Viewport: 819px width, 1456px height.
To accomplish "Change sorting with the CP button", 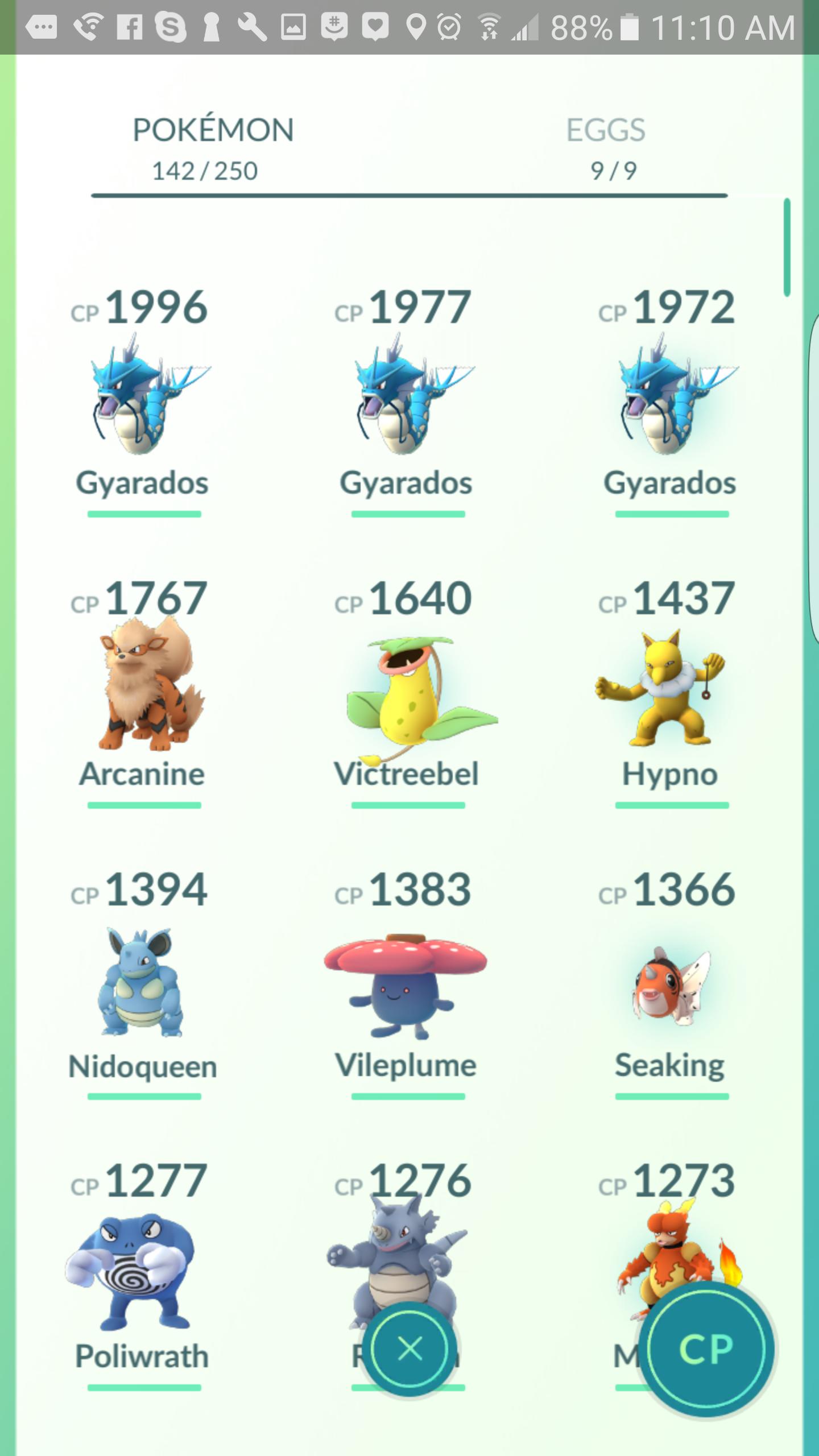I will click(x=706, y=1349).
